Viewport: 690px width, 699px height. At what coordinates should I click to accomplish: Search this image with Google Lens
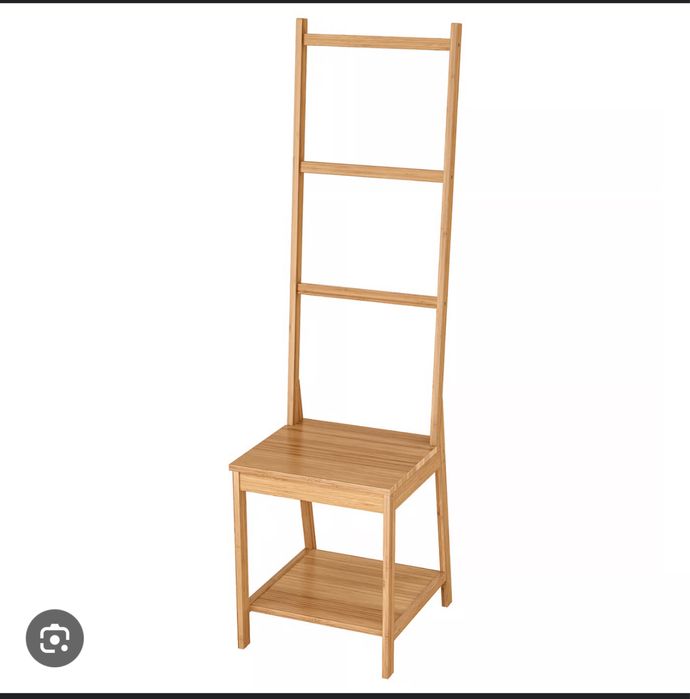click(x=55, y=638)
